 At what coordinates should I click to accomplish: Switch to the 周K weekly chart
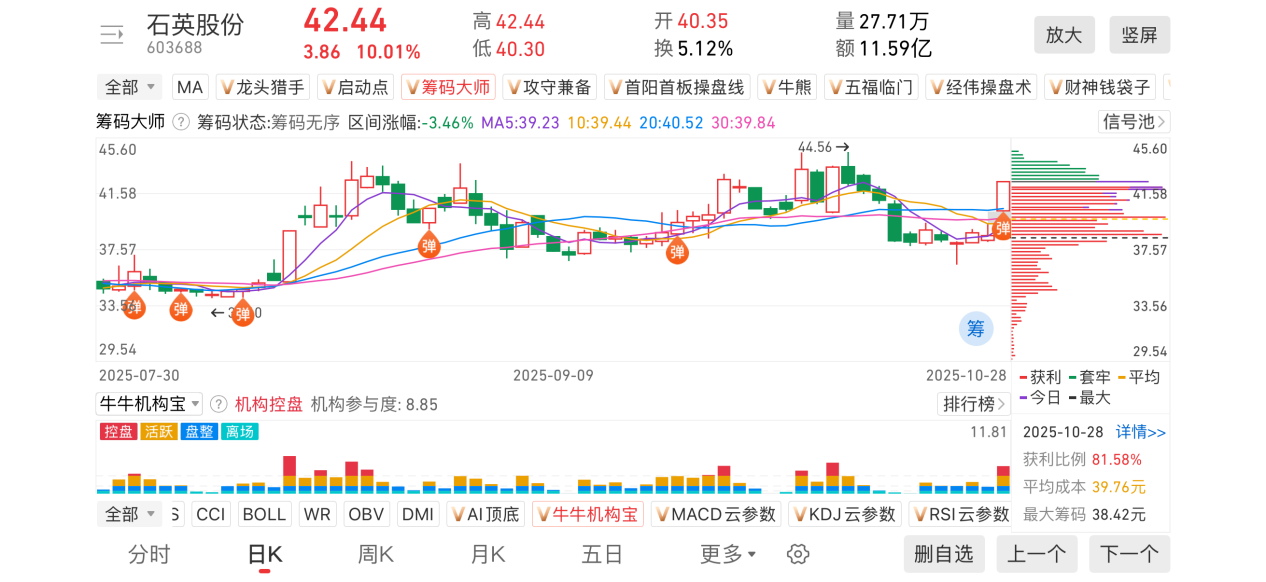(376, 554)
